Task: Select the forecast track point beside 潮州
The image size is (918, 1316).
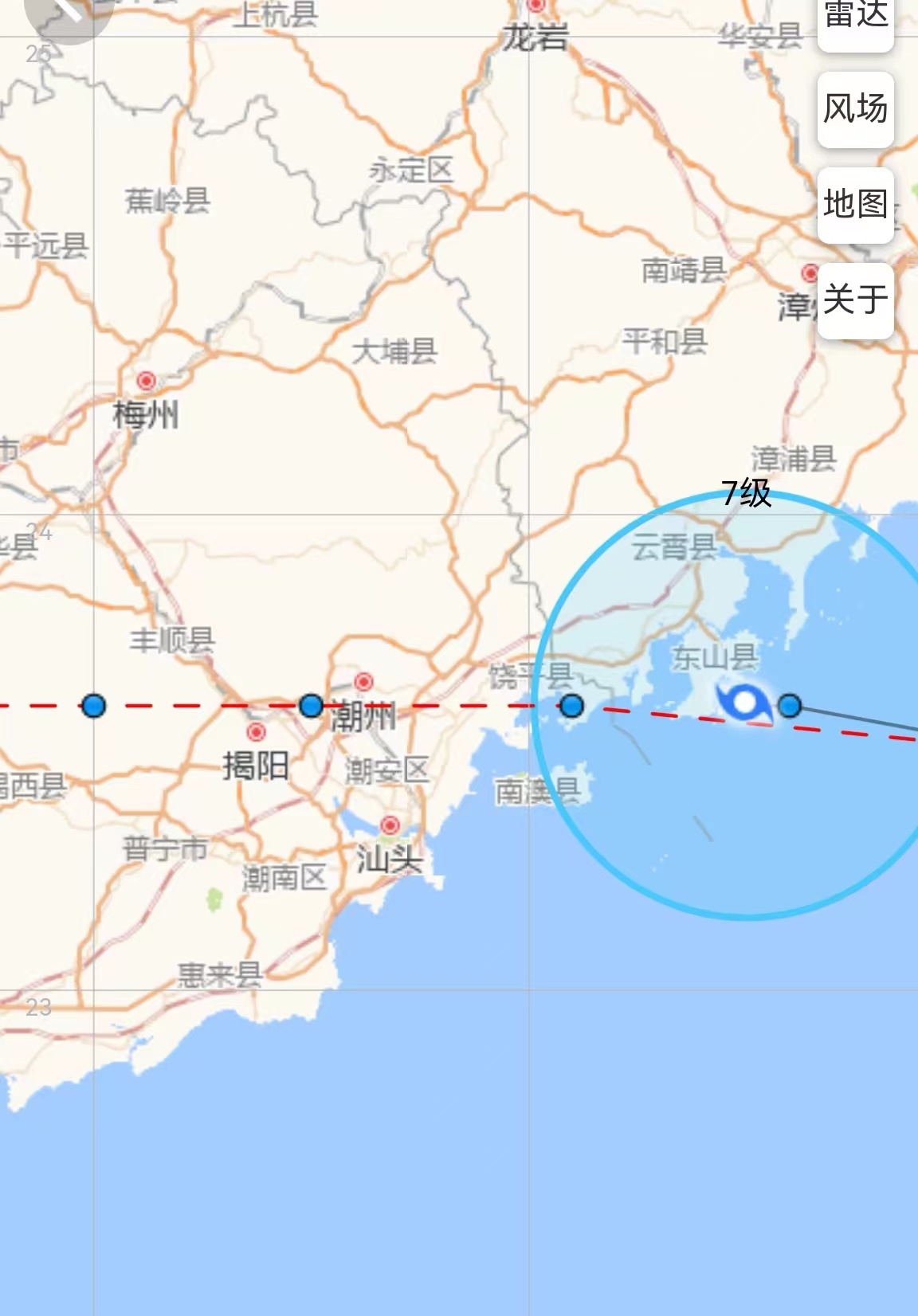Action: [x=312, y=706]
